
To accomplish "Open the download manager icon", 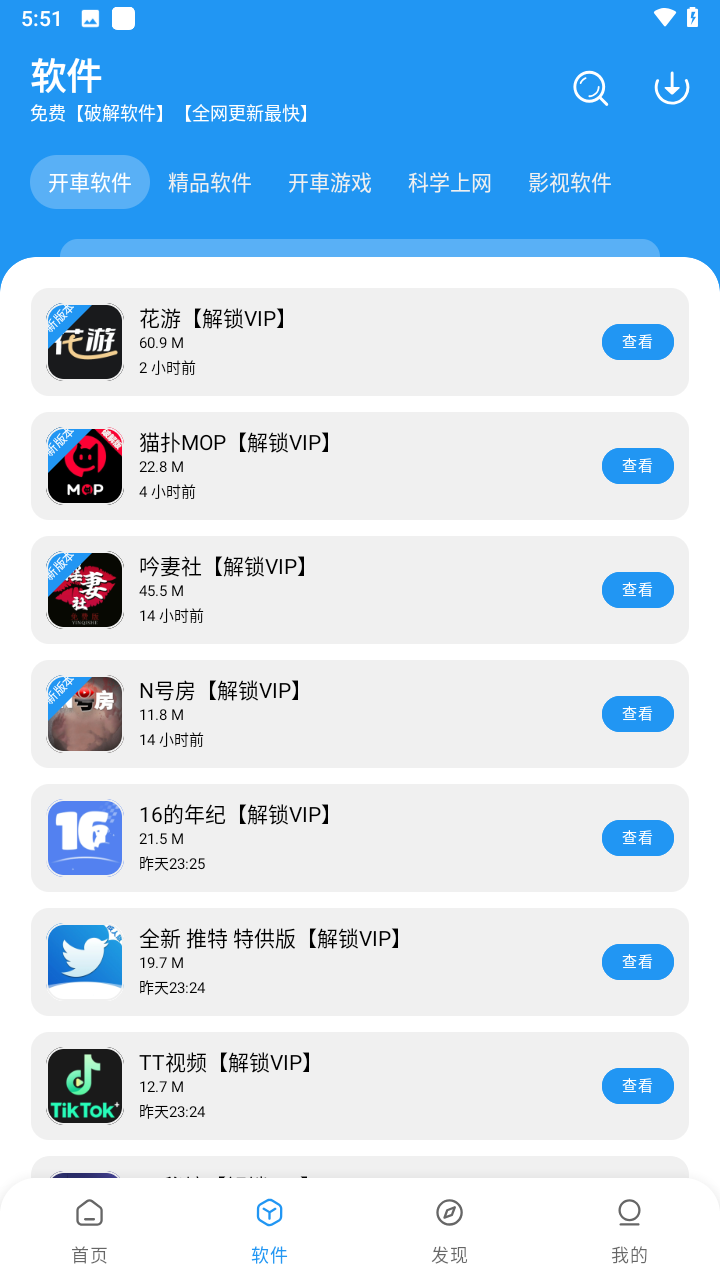I will (671, 88).
